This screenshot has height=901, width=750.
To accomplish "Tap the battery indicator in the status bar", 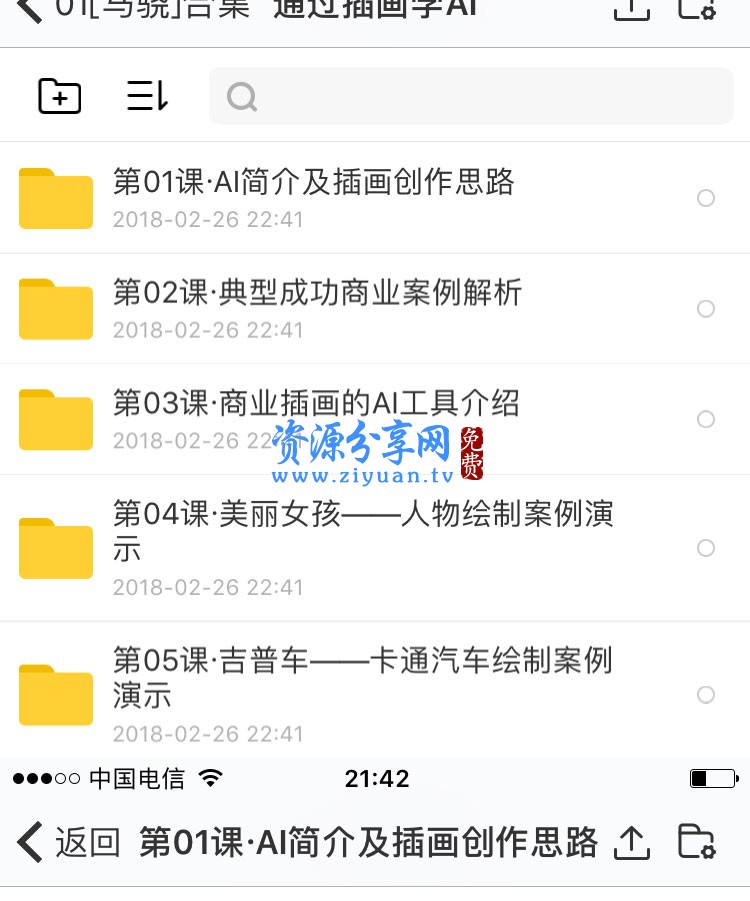I will tap(712, 778).
